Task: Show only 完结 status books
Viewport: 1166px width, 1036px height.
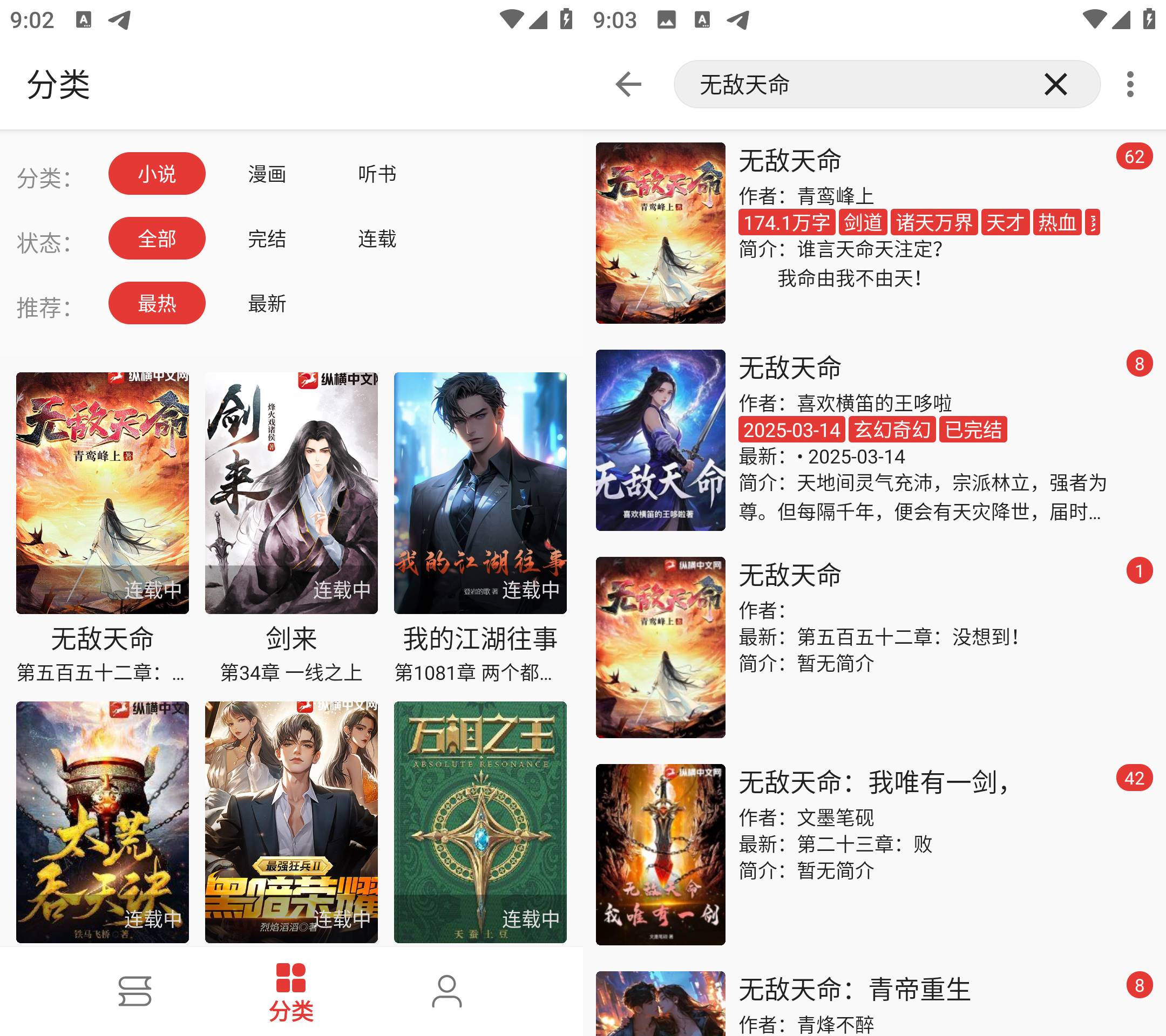Action: point(267,238)
